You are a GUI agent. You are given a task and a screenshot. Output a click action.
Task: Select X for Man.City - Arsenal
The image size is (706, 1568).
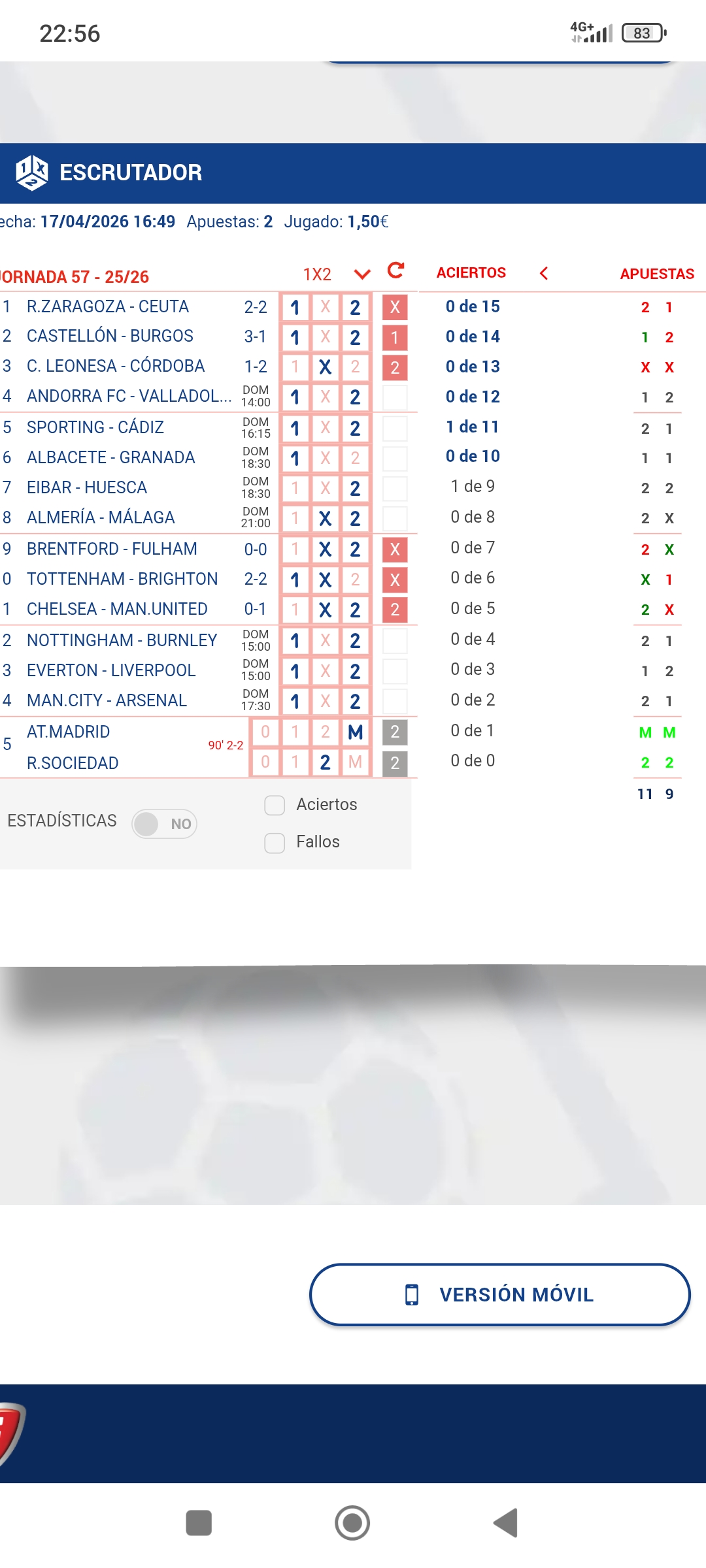[x=325, y=701]
